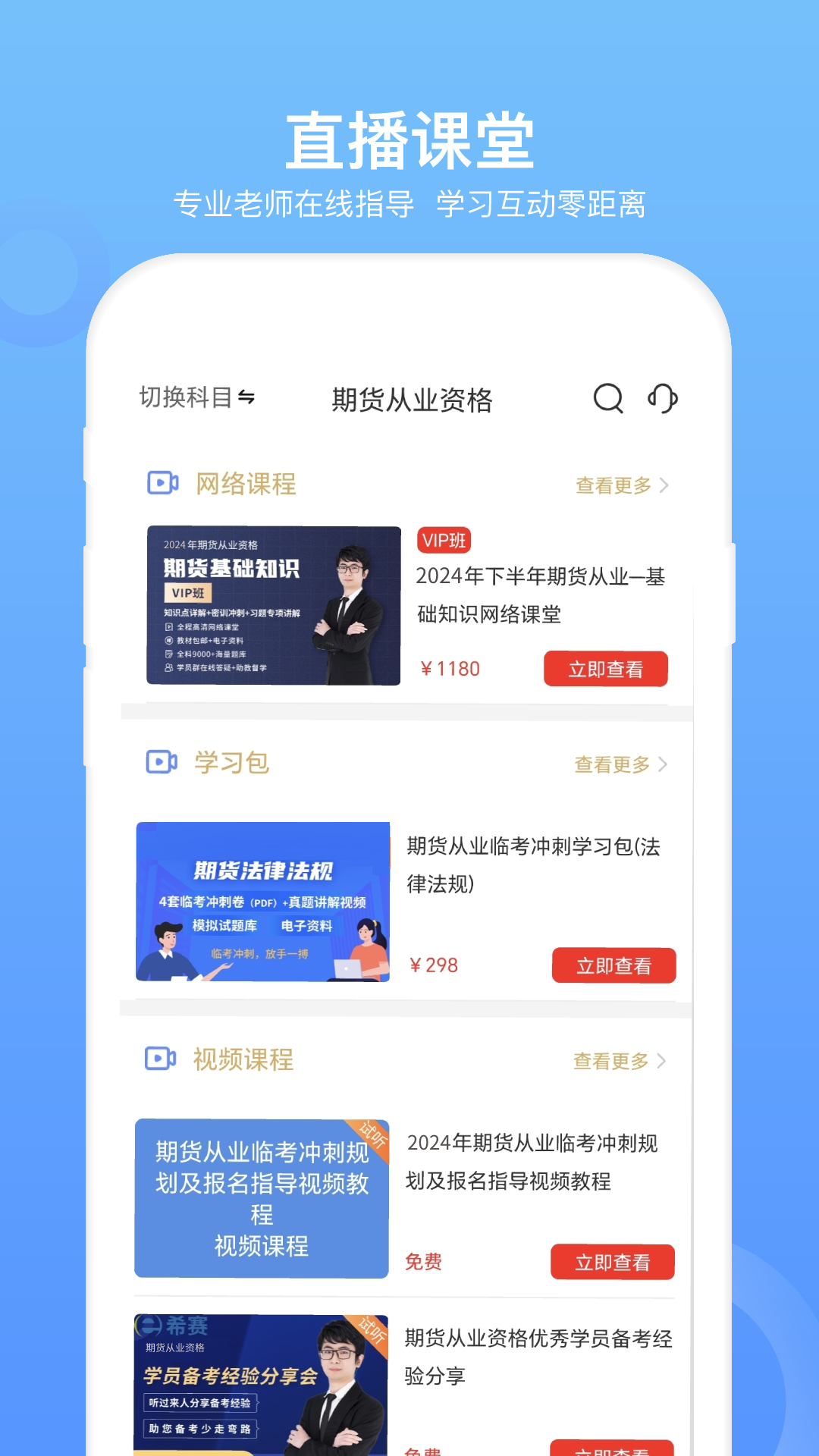Open the 期货基础知识 course thumbnail
Image resolution: width=819 pixels, height=1456 pixels.
272,604
